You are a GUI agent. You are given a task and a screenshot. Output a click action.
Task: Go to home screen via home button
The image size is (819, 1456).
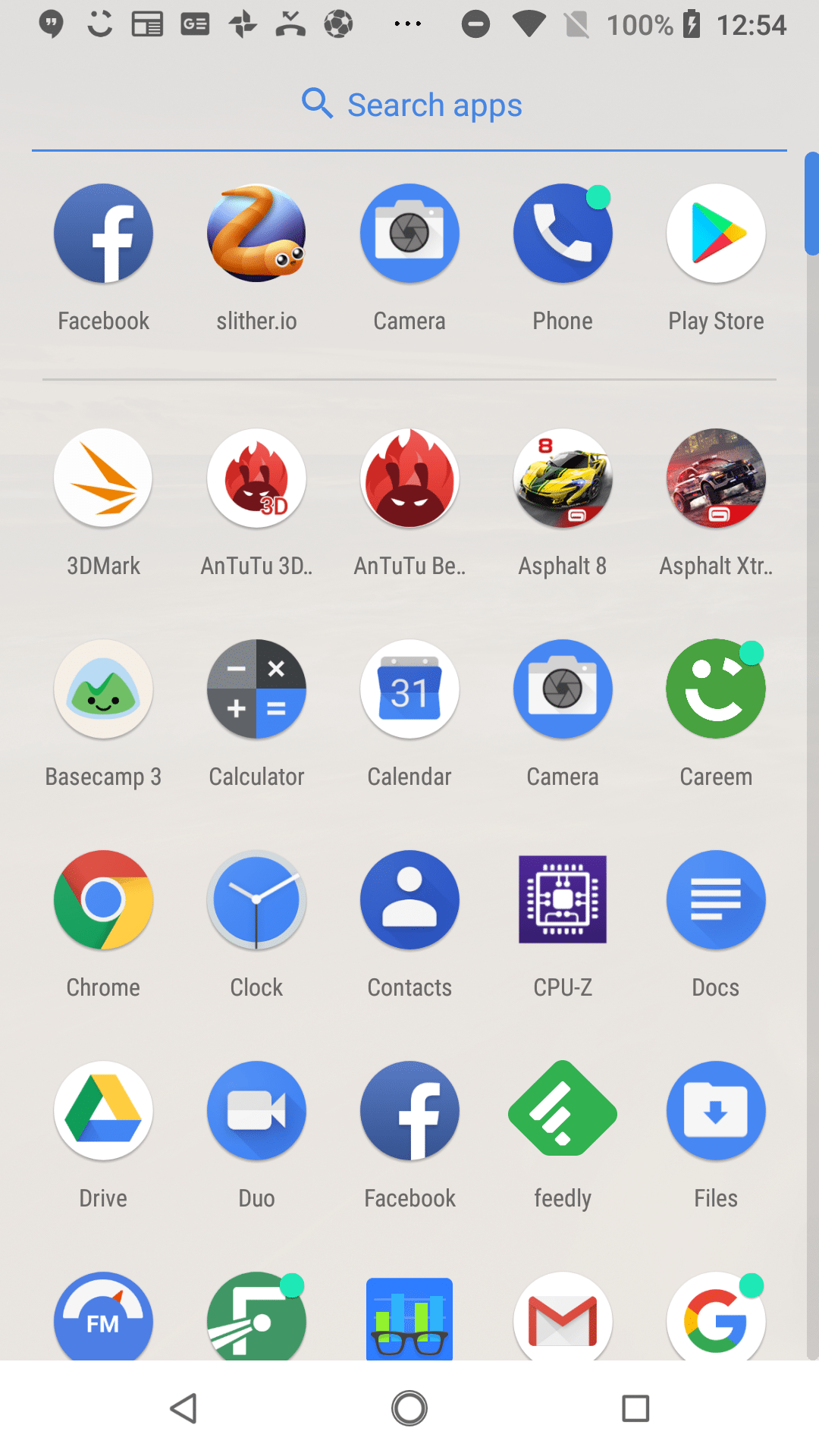[x=409, y=1408]
